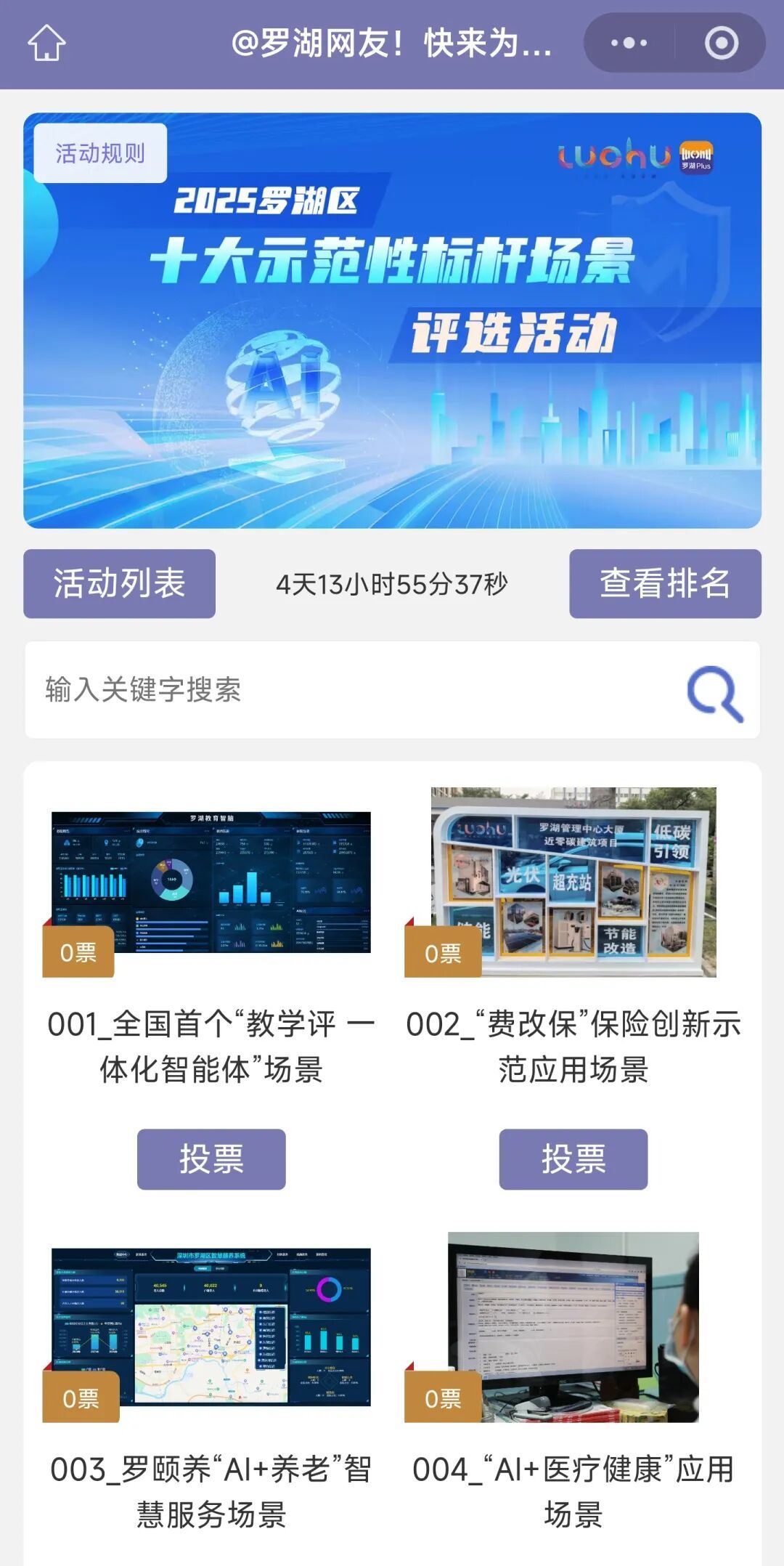Open the three-dot more menu
This screenshot has height=1566, width=784.
click(629, 44)
